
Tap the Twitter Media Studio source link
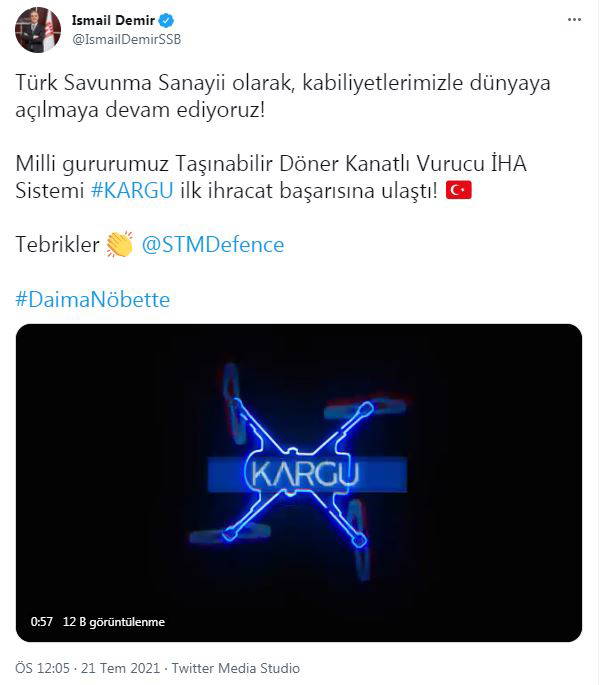click(236, 668)
